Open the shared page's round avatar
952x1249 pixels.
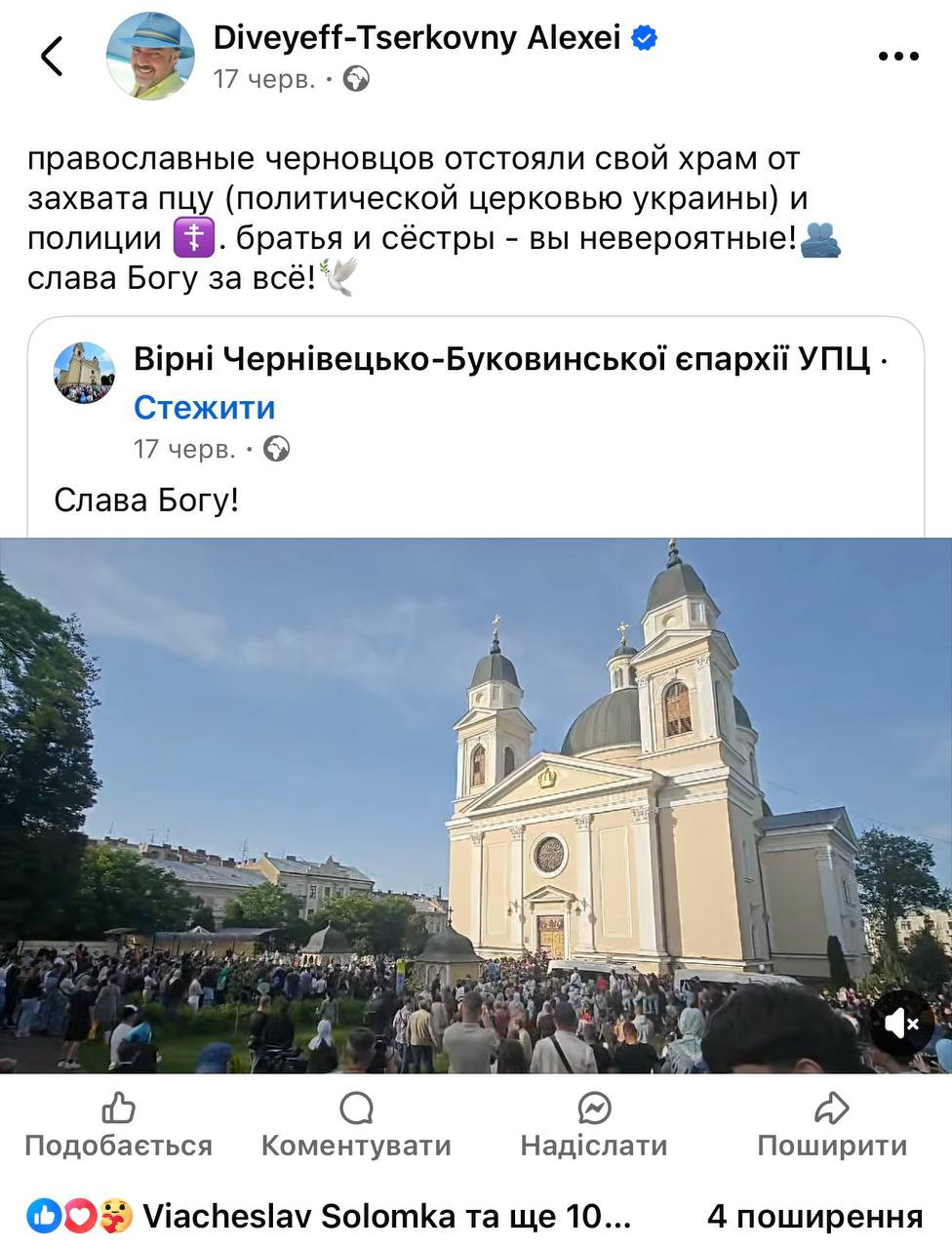pos(85,373)
